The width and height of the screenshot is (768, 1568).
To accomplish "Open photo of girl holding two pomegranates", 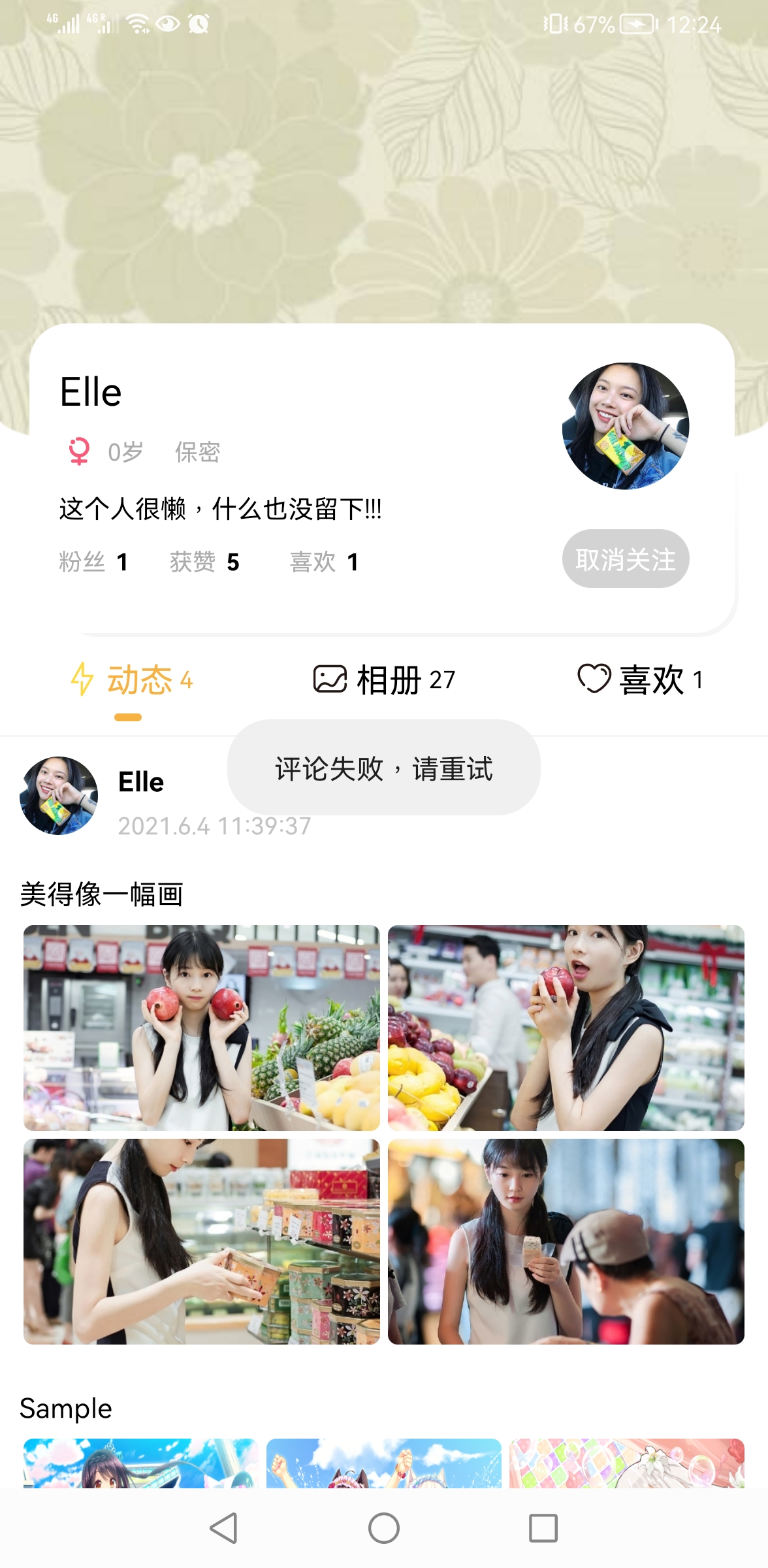I will [202, 1028].
